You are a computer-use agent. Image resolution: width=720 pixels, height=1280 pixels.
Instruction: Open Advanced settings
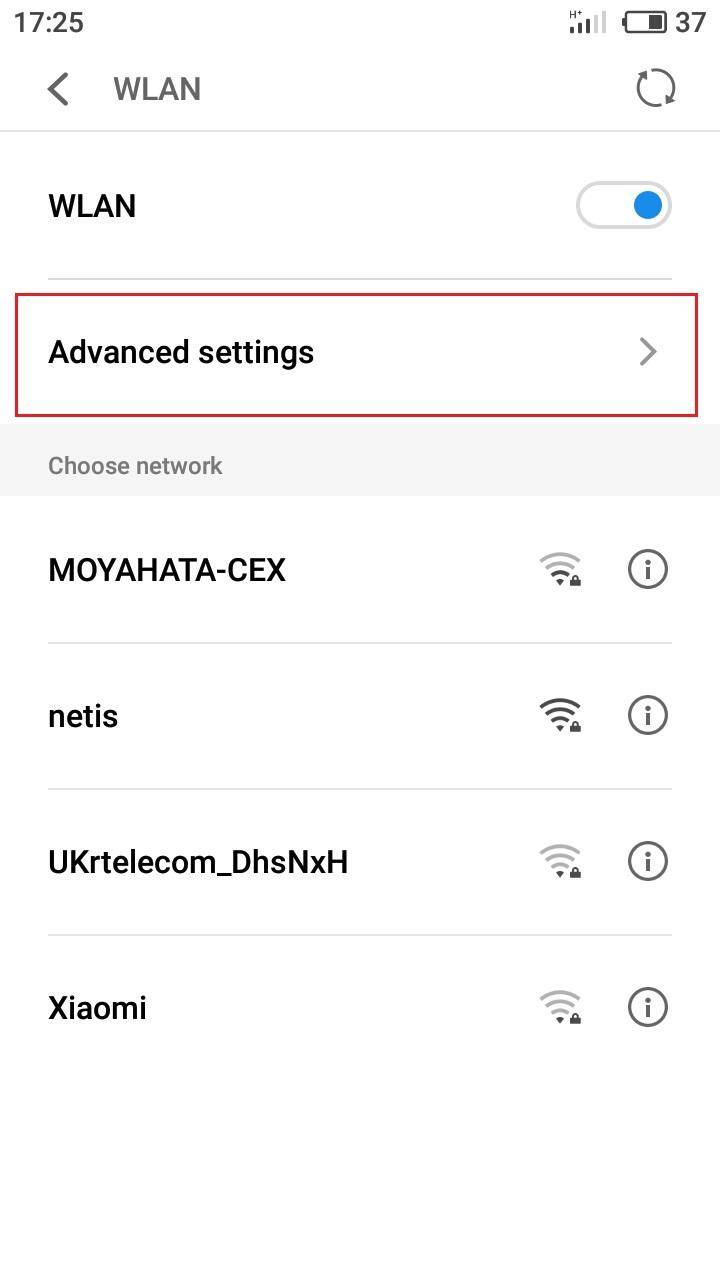[356, 353]
